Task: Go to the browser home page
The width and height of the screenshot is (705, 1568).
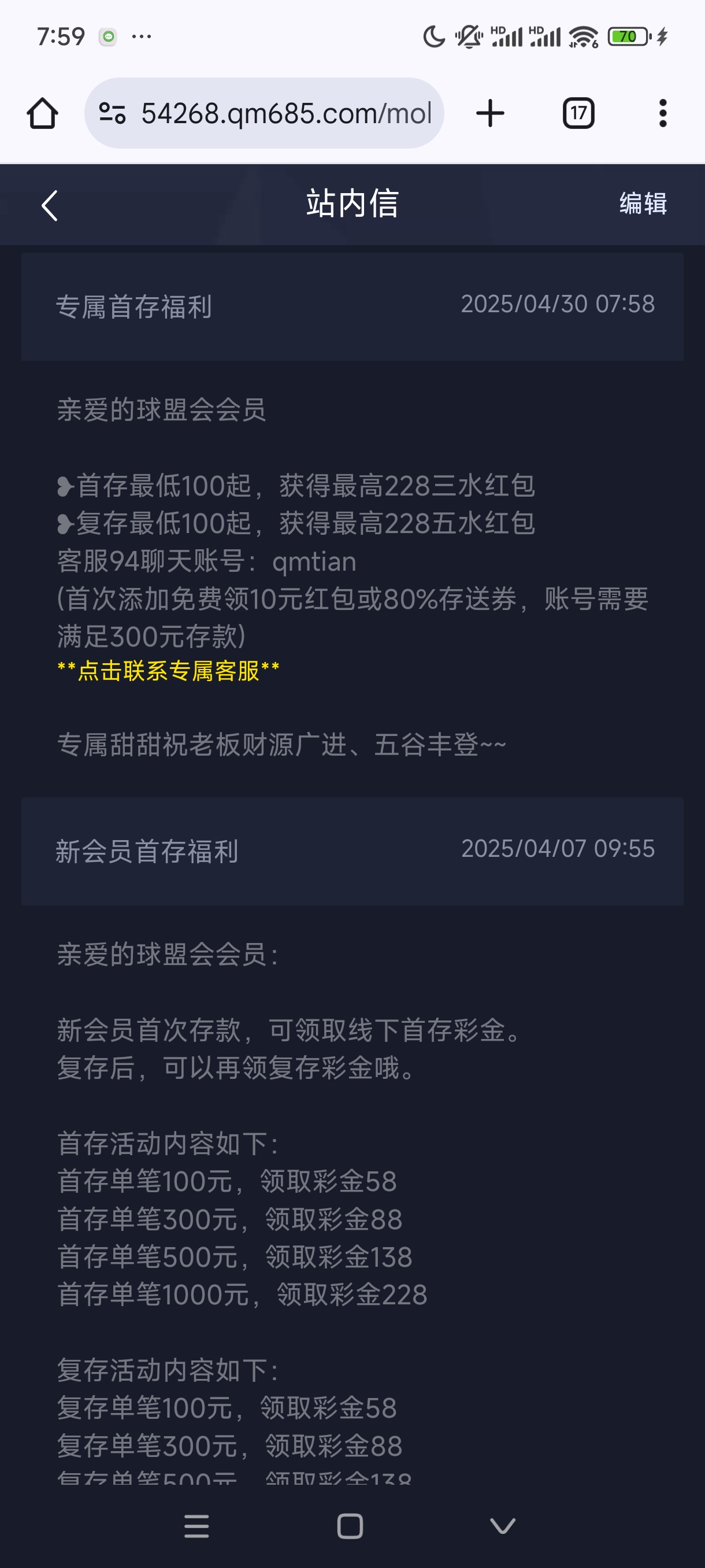Action: (43, 113)
